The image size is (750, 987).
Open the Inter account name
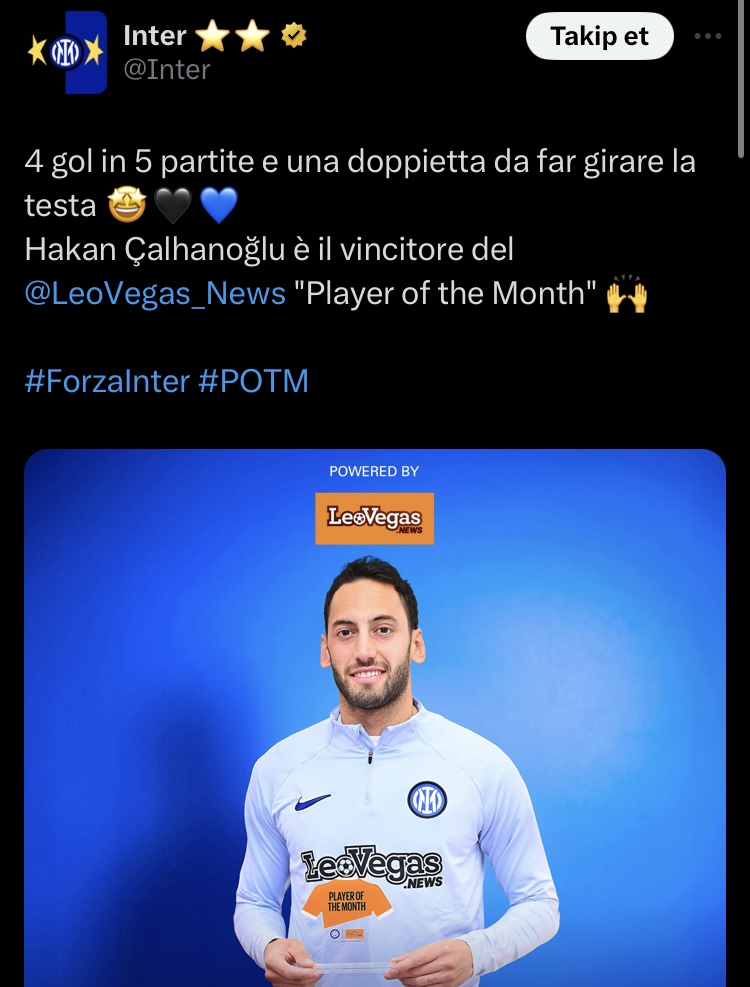tap(155, 36)
